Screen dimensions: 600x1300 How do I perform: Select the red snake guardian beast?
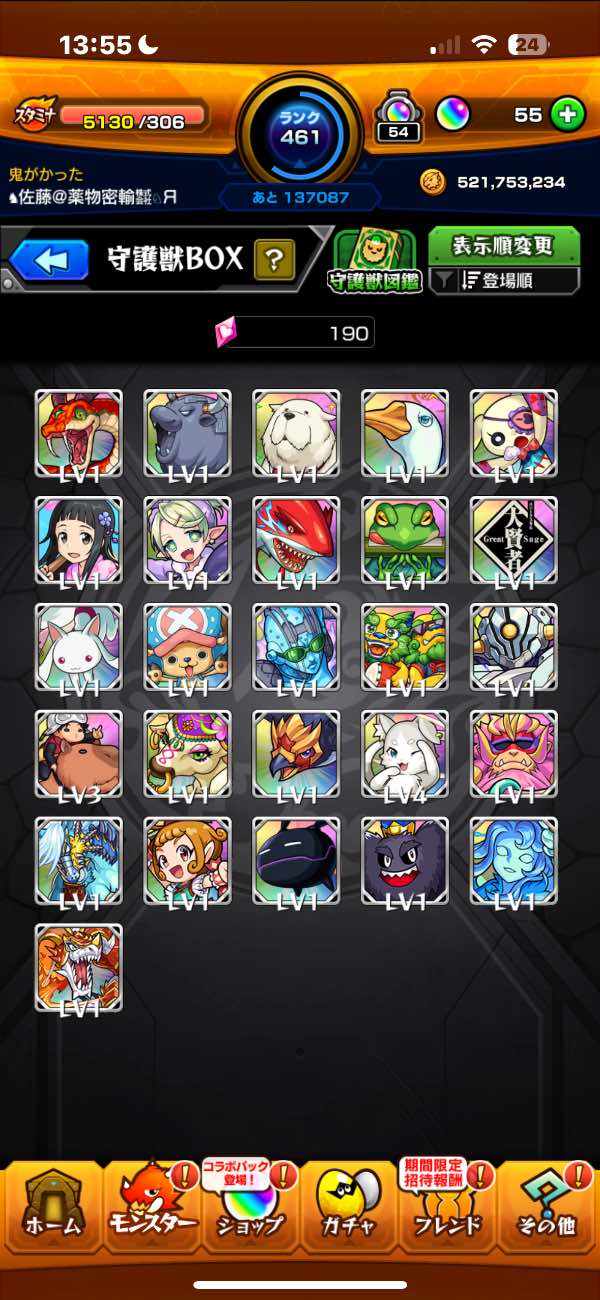point(79,433)
